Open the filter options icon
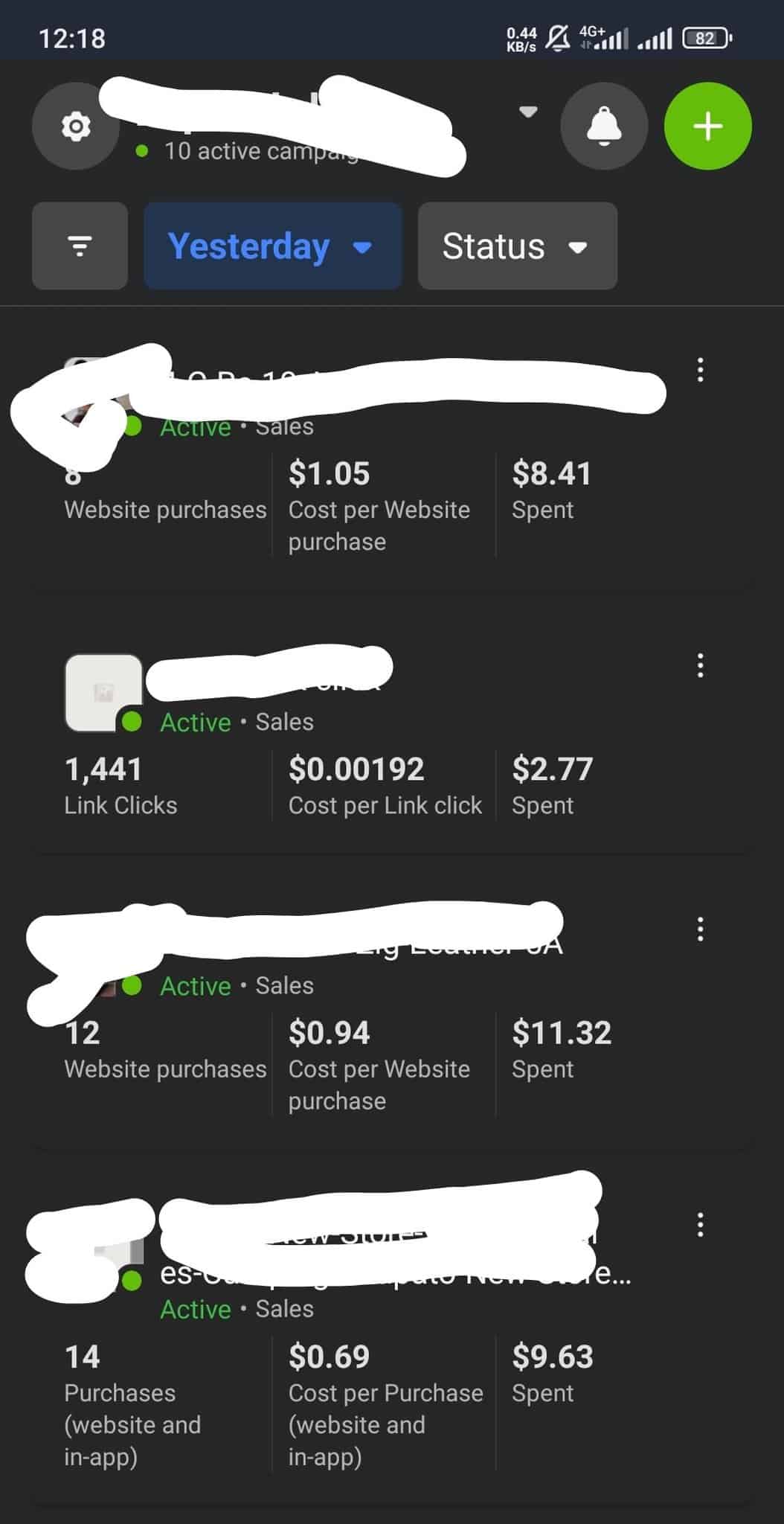 pyautogui.click(x=80, y=246)
